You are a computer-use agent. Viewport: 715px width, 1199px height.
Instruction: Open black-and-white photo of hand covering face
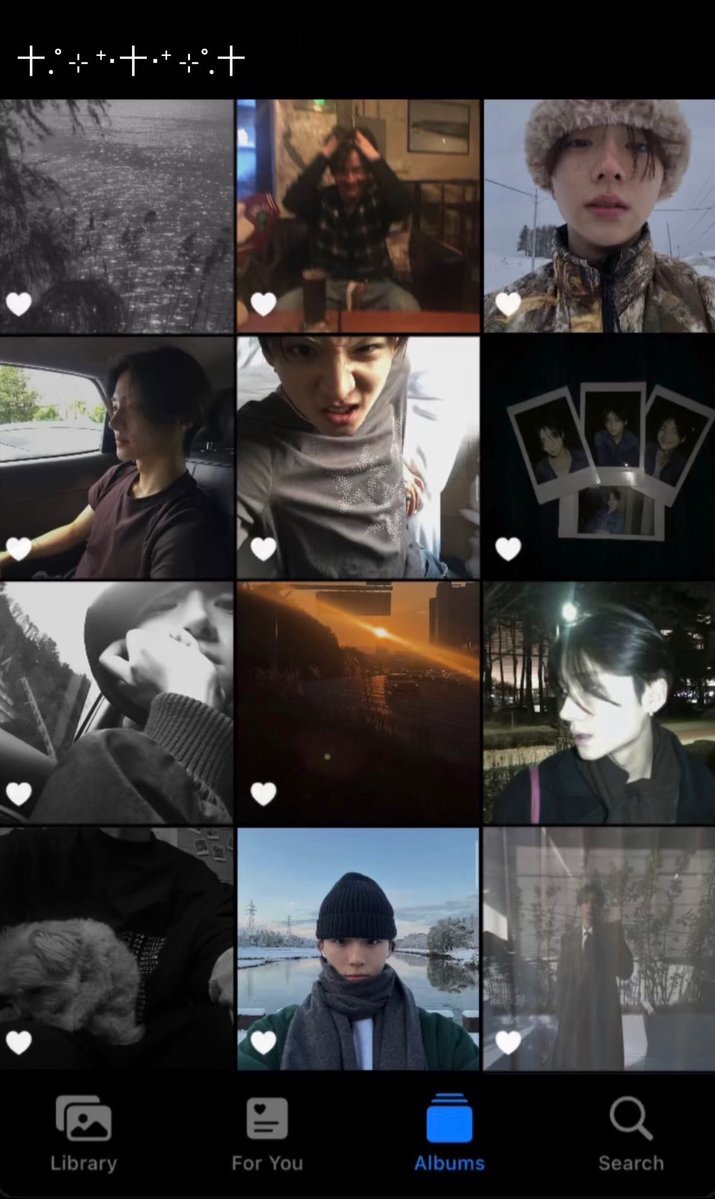click(116, 703)
